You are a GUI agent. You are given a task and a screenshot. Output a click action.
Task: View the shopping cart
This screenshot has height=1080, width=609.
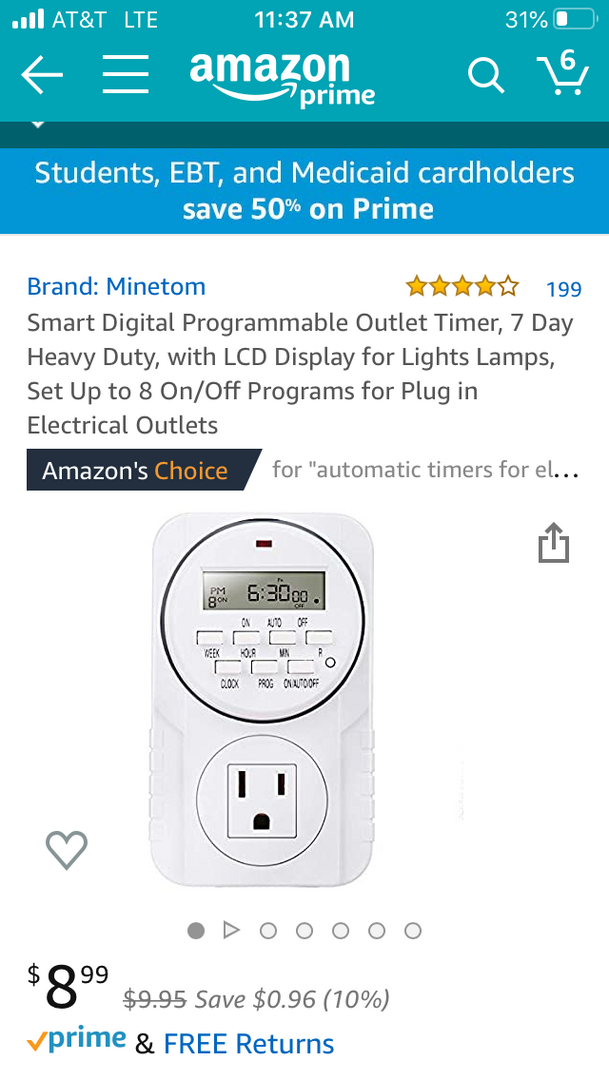click(x=563, y=73)
